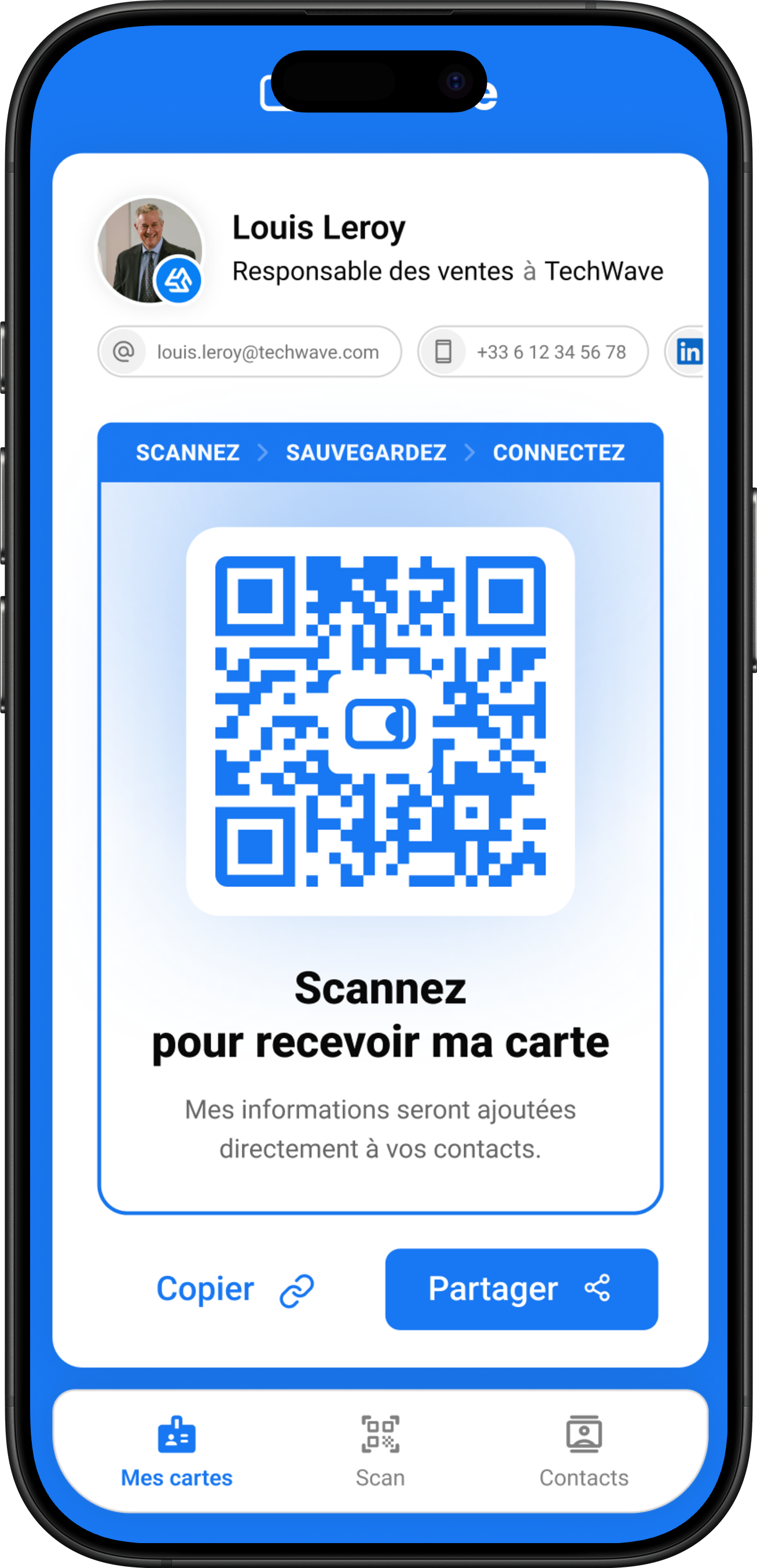This screenshot has width=757, height=1568.
Task: Open the Contacts tab
Action: tap(583, 1451)
